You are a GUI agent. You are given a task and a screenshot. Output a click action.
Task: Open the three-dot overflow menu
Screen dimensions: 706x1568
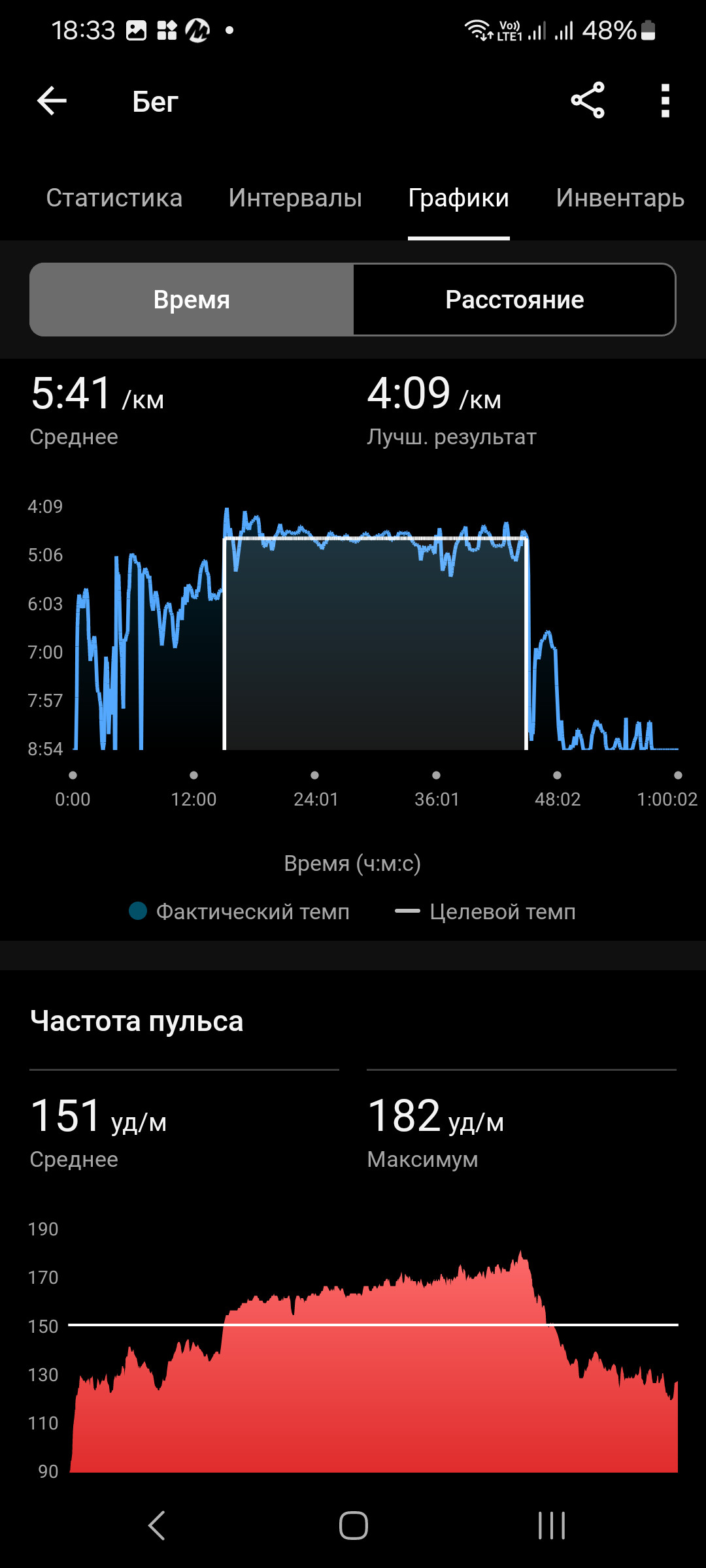coord(665,101)
